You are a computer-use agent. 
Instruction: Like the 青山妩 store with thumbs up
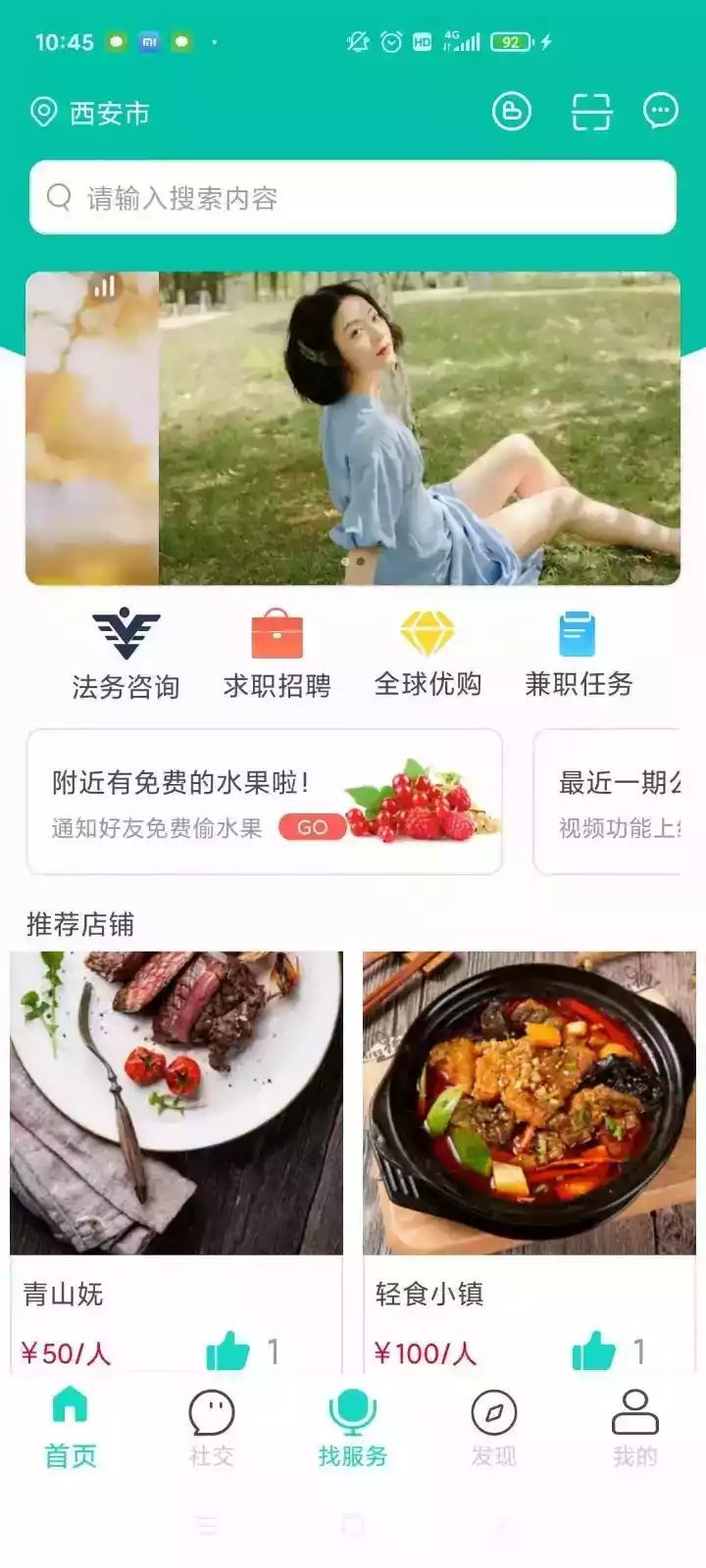pos(227,1350)
